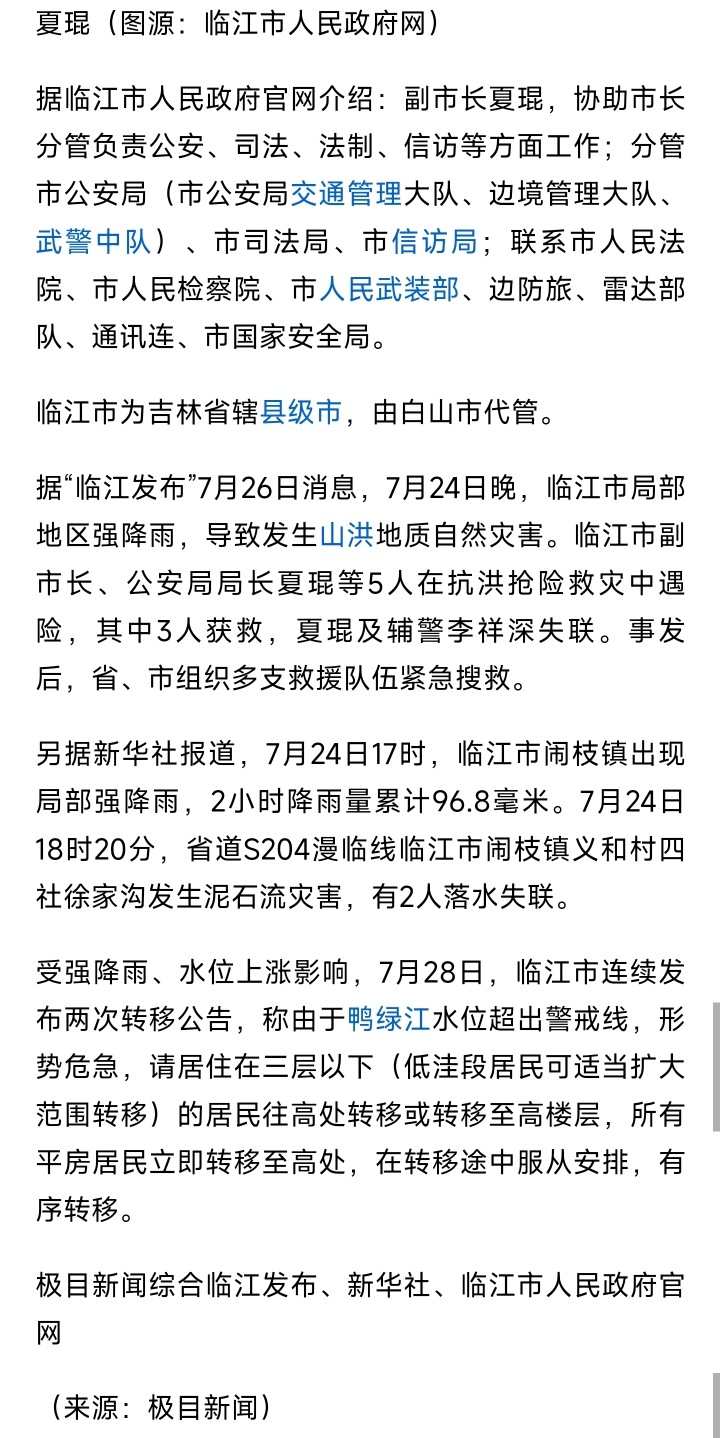Image resolution: width=720 pixels, height=1438 pixels.
Task: Open the 武警中队 link
Action: pos(93,242)
